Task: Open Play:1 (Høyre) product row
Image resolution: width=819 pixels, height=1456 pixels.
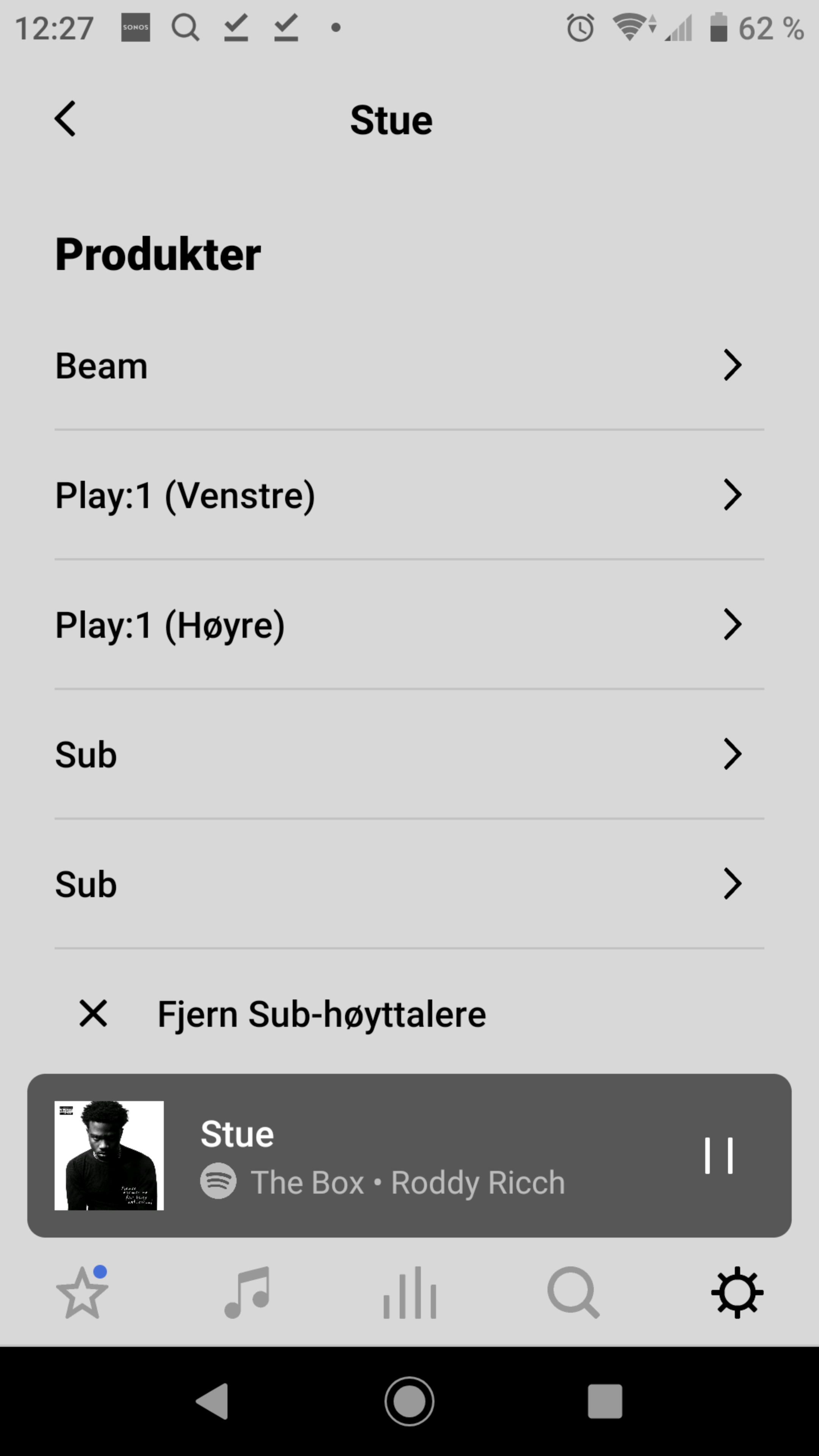Action: coord(409,624)
